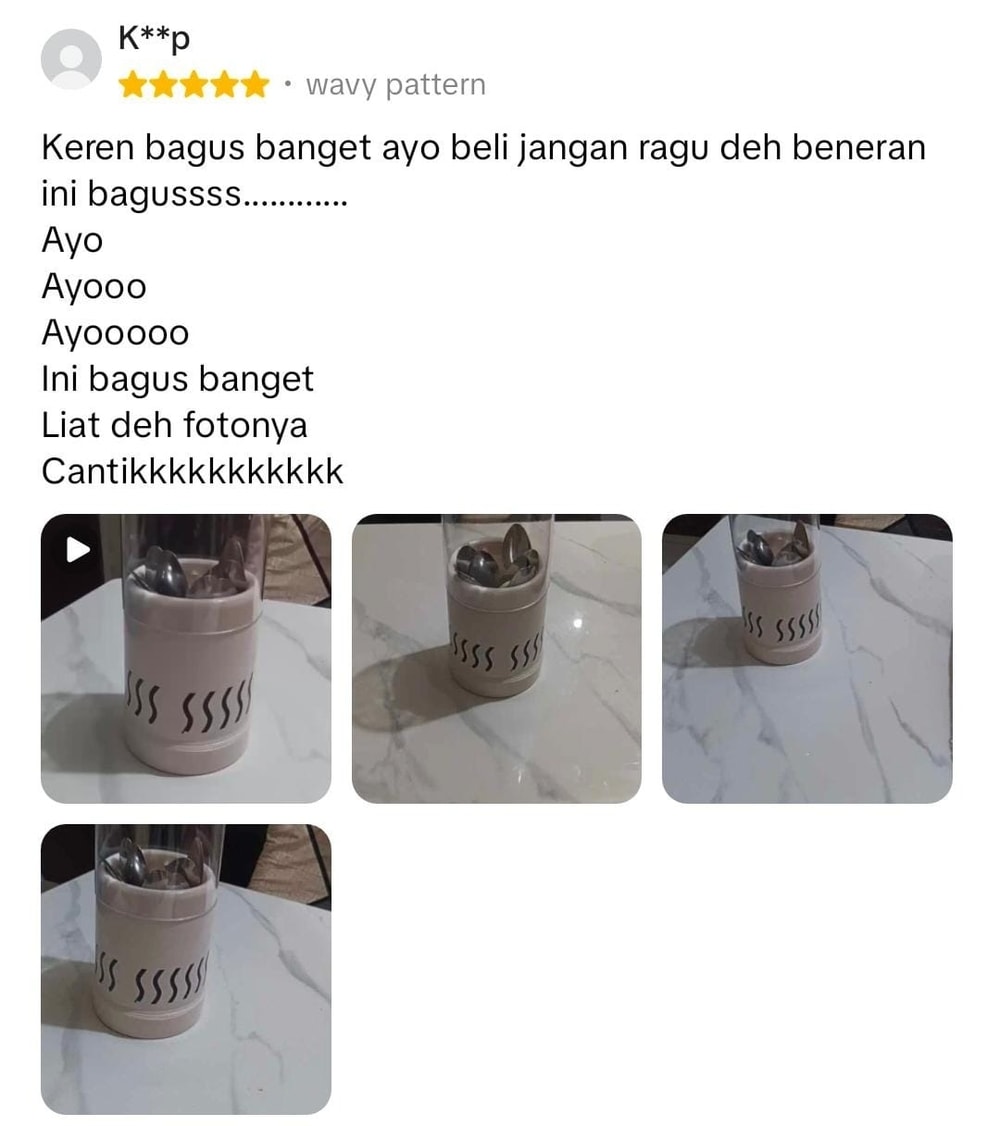Open reviewer K**p's profile avatar

[71, 60]
